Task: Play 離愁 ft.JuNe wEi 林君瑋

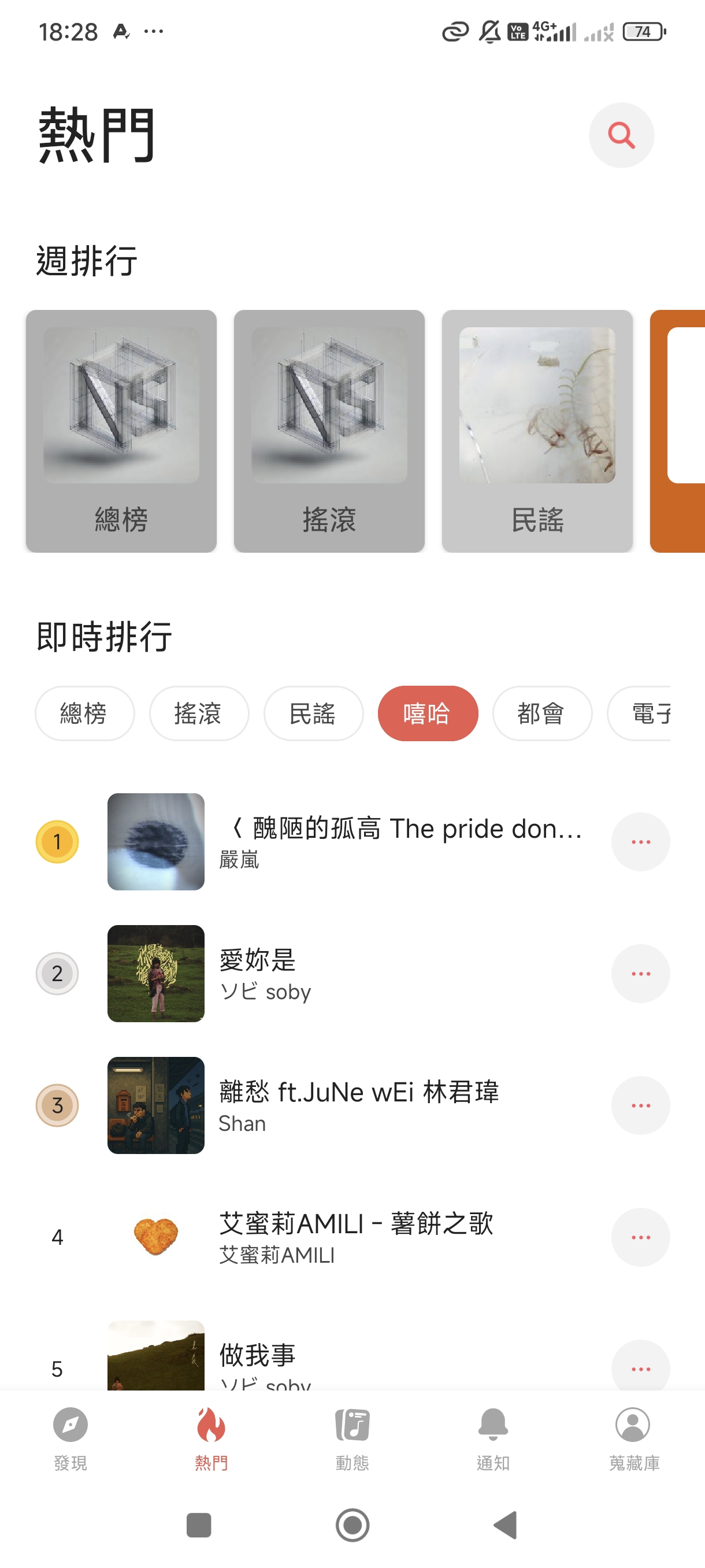Action: pos(365,1105)
